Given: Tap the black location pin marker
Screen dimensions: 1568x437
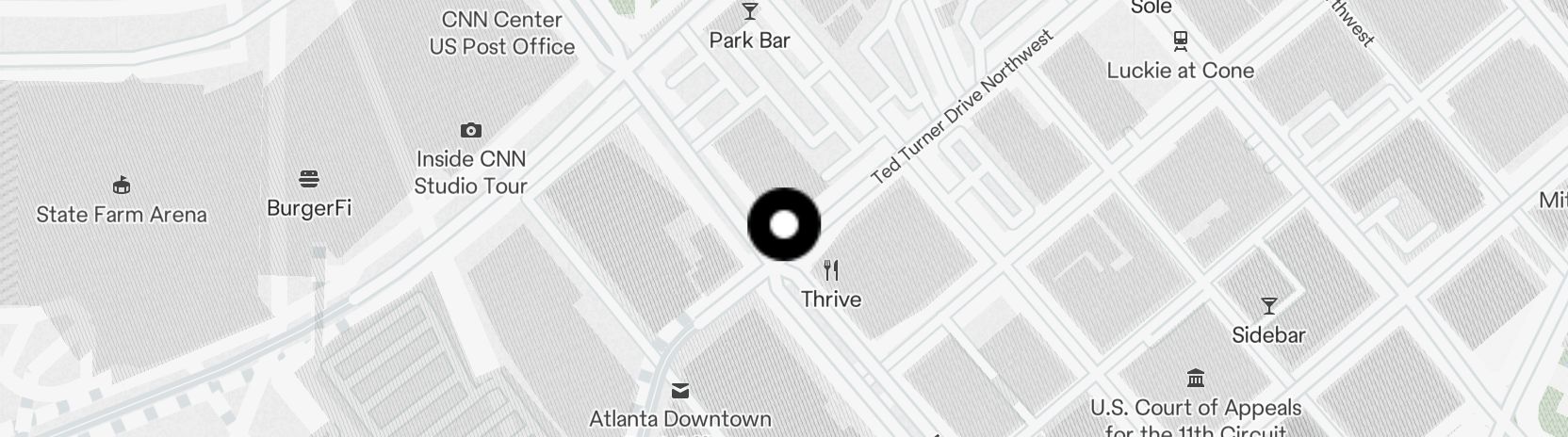Looking at the screenshot, I should click(x=784, y=224).
